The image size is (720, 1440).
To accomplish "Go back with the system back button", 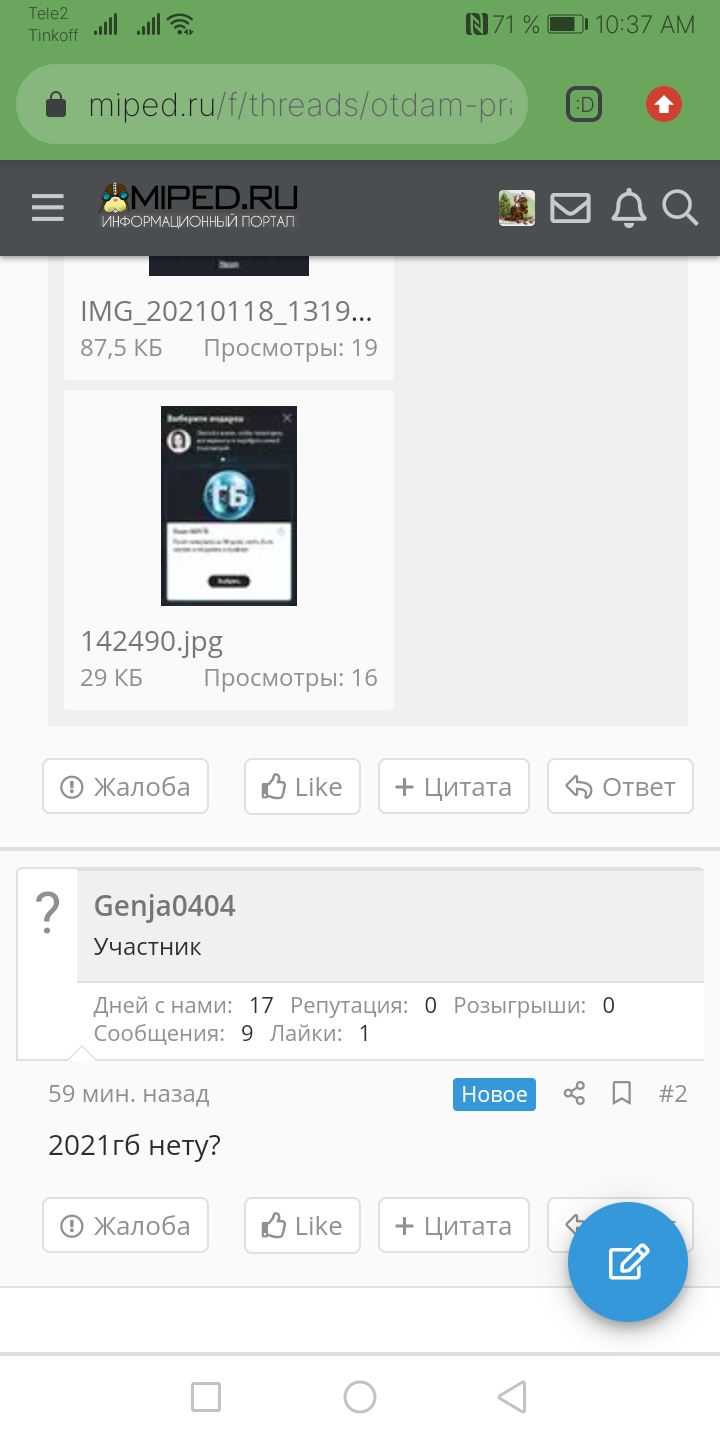I will point(512,1397).
